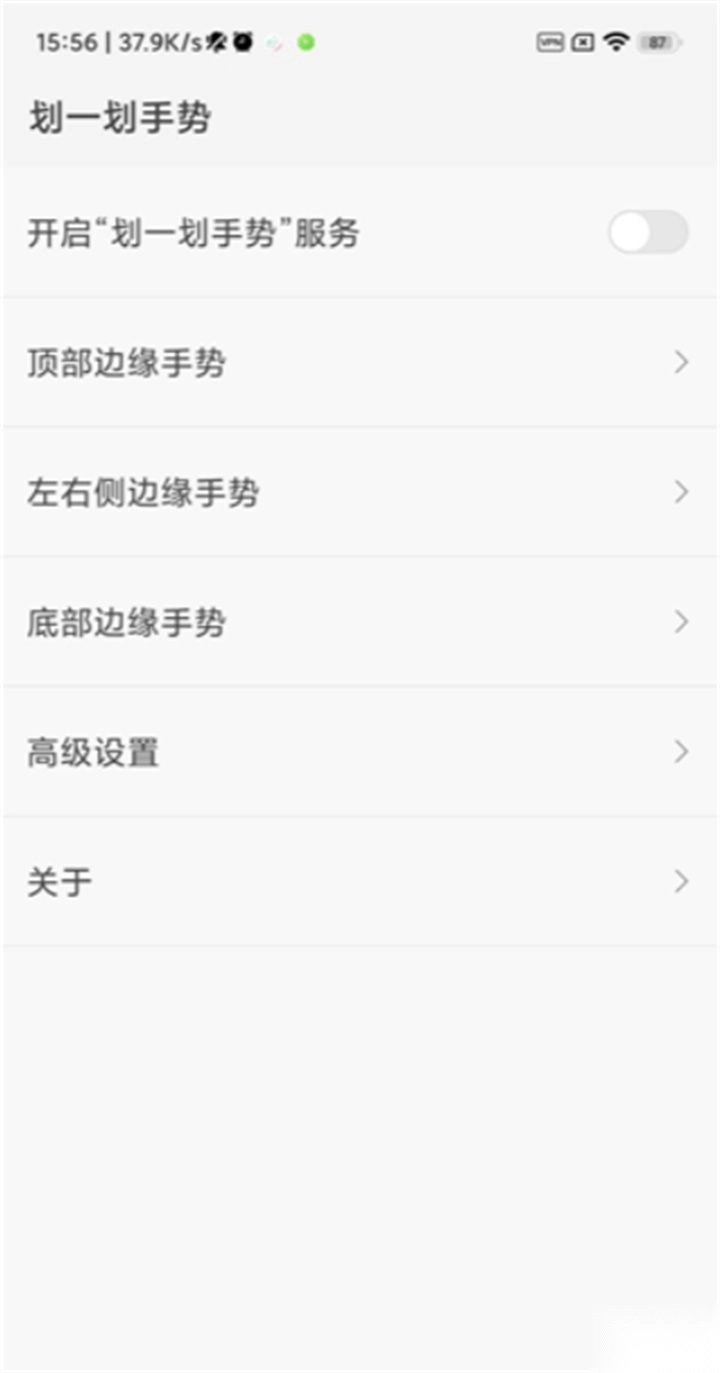Tap the SIM card status icon

[584, 42]
